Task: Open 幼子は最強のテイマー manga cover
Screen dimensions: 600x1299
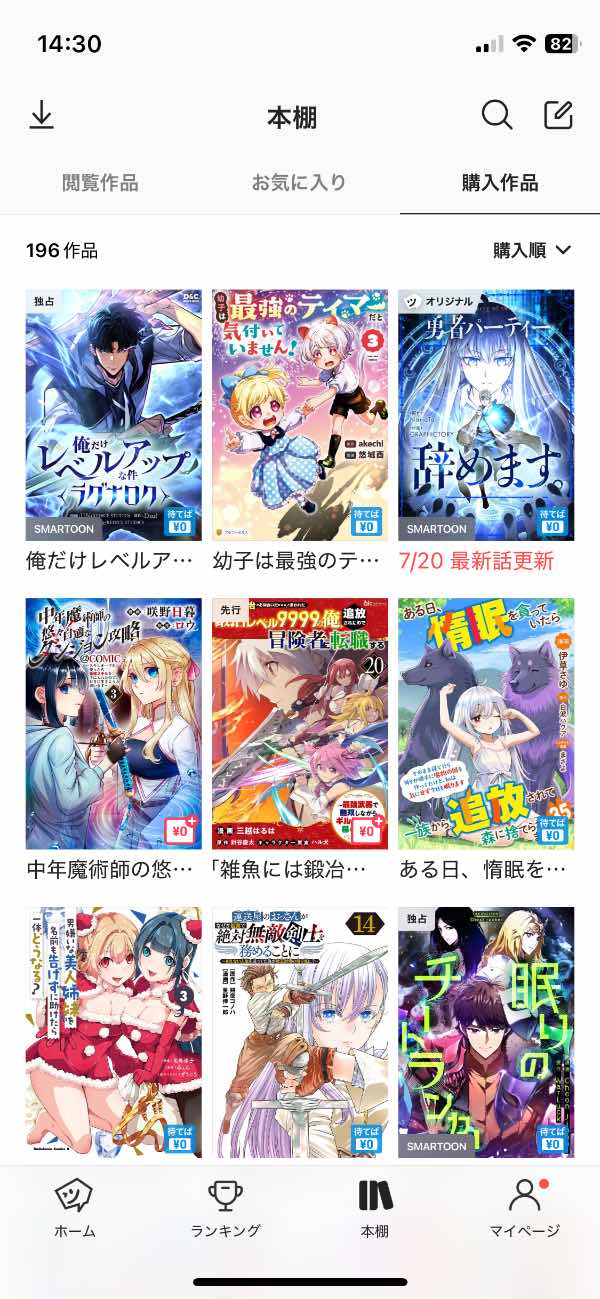Action: pos(300,415)
